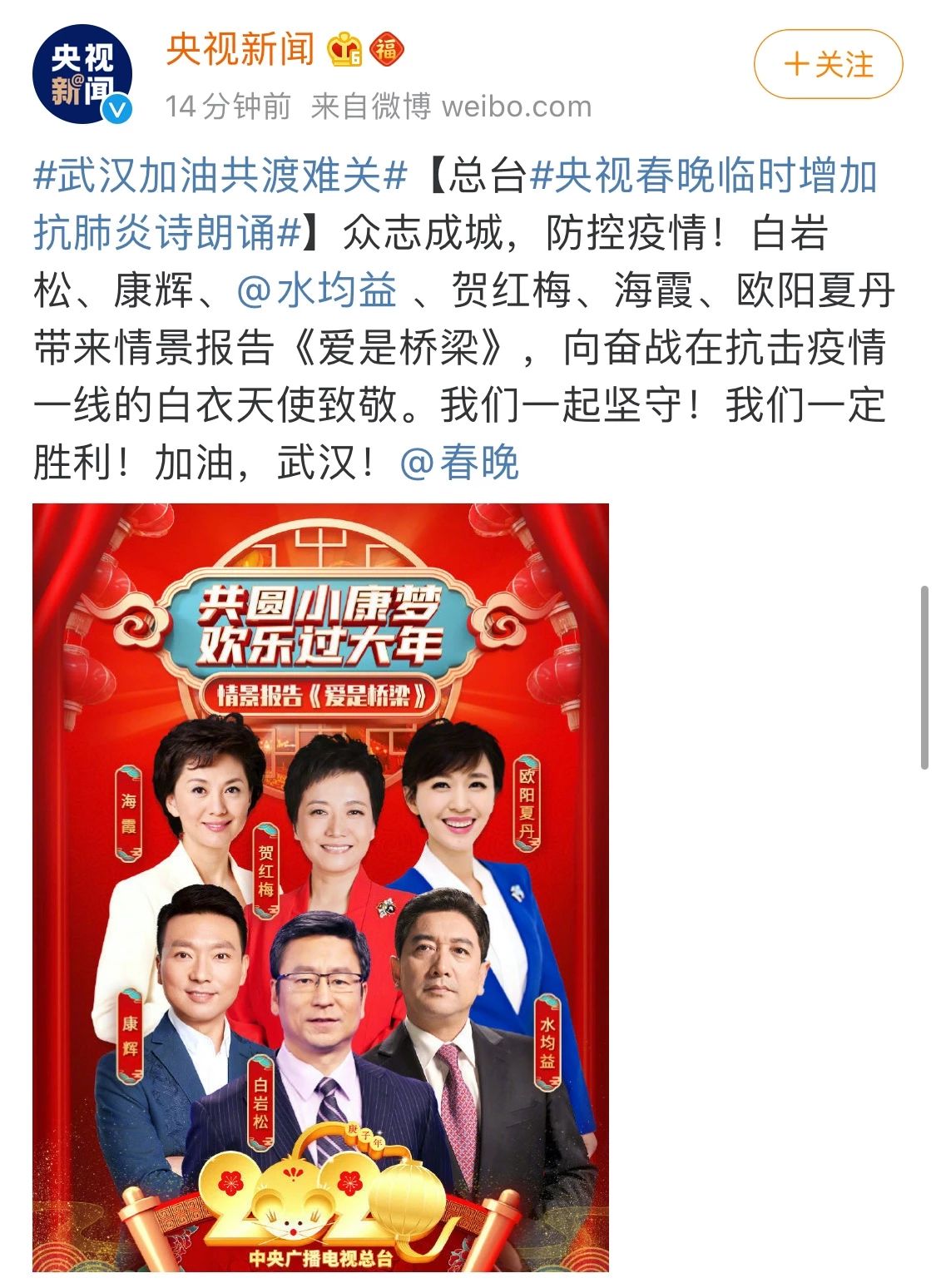Screen dimensions: 936x1288
Task: Open the 央视新闻 account name
Action: coord(240,49)
